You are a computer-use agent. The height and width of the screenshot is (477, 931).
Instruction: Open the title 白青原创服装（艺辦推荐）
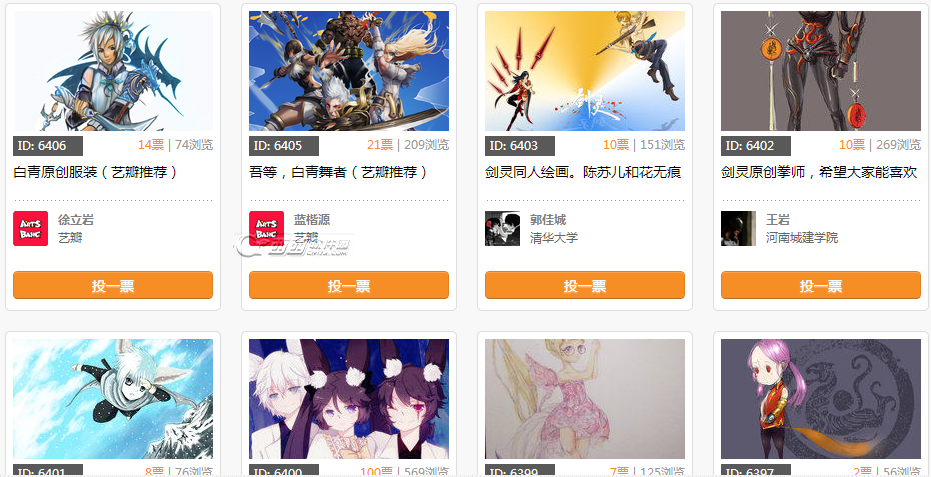coord(96,172)
